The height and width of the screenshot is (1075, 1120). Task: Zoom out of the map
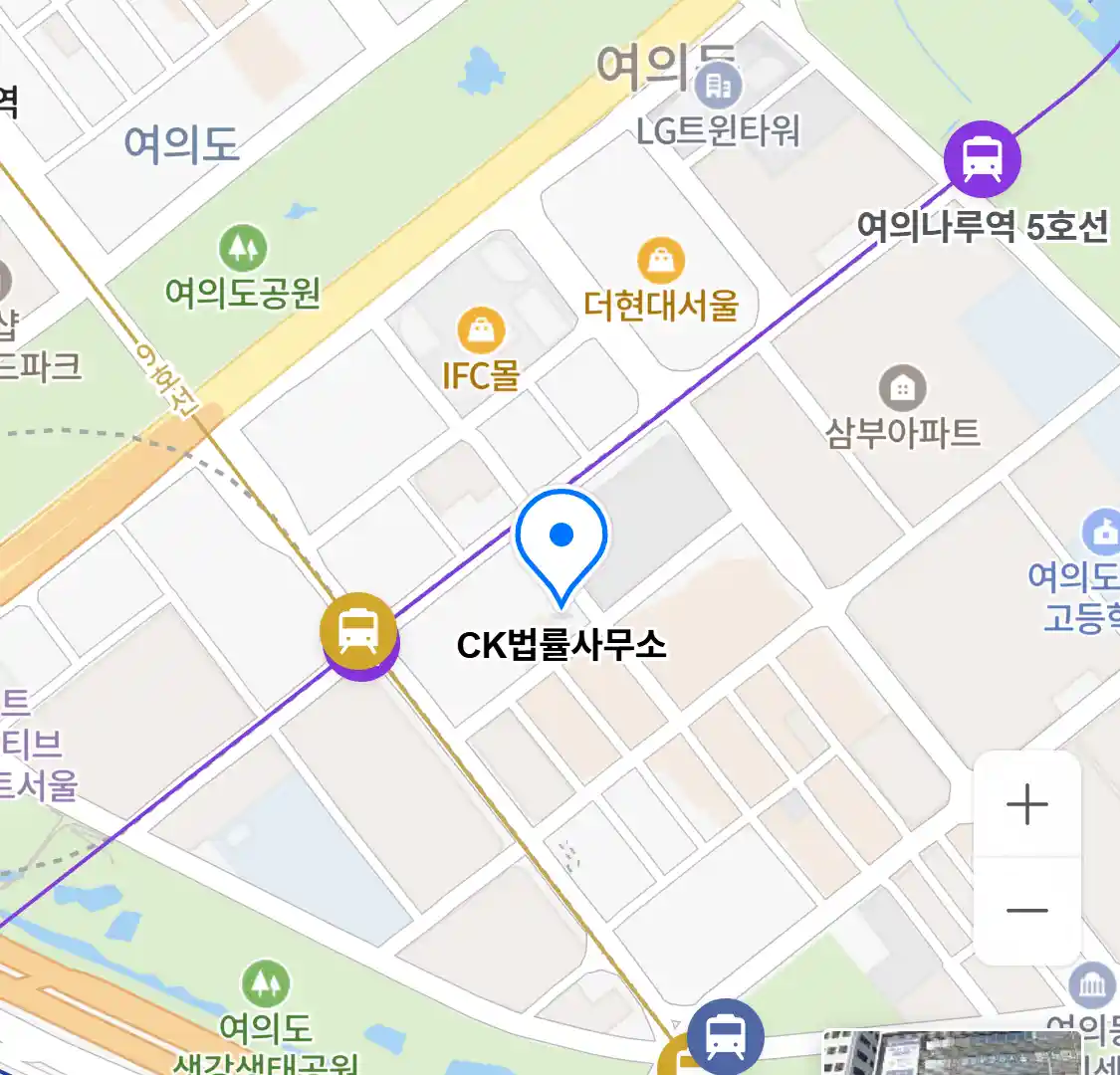1026,910
